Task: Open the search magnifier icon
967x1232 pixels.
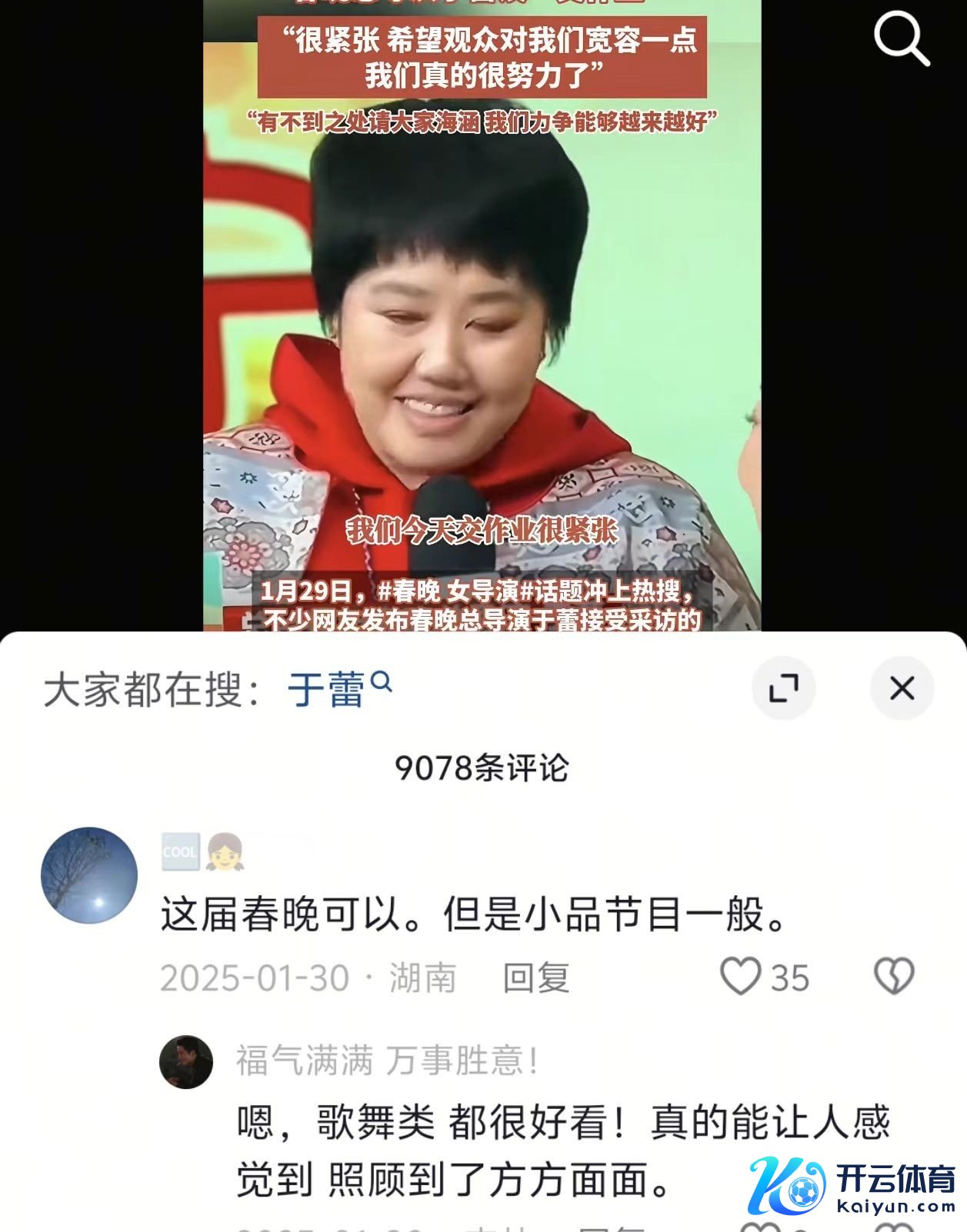Action: [901, 38]
